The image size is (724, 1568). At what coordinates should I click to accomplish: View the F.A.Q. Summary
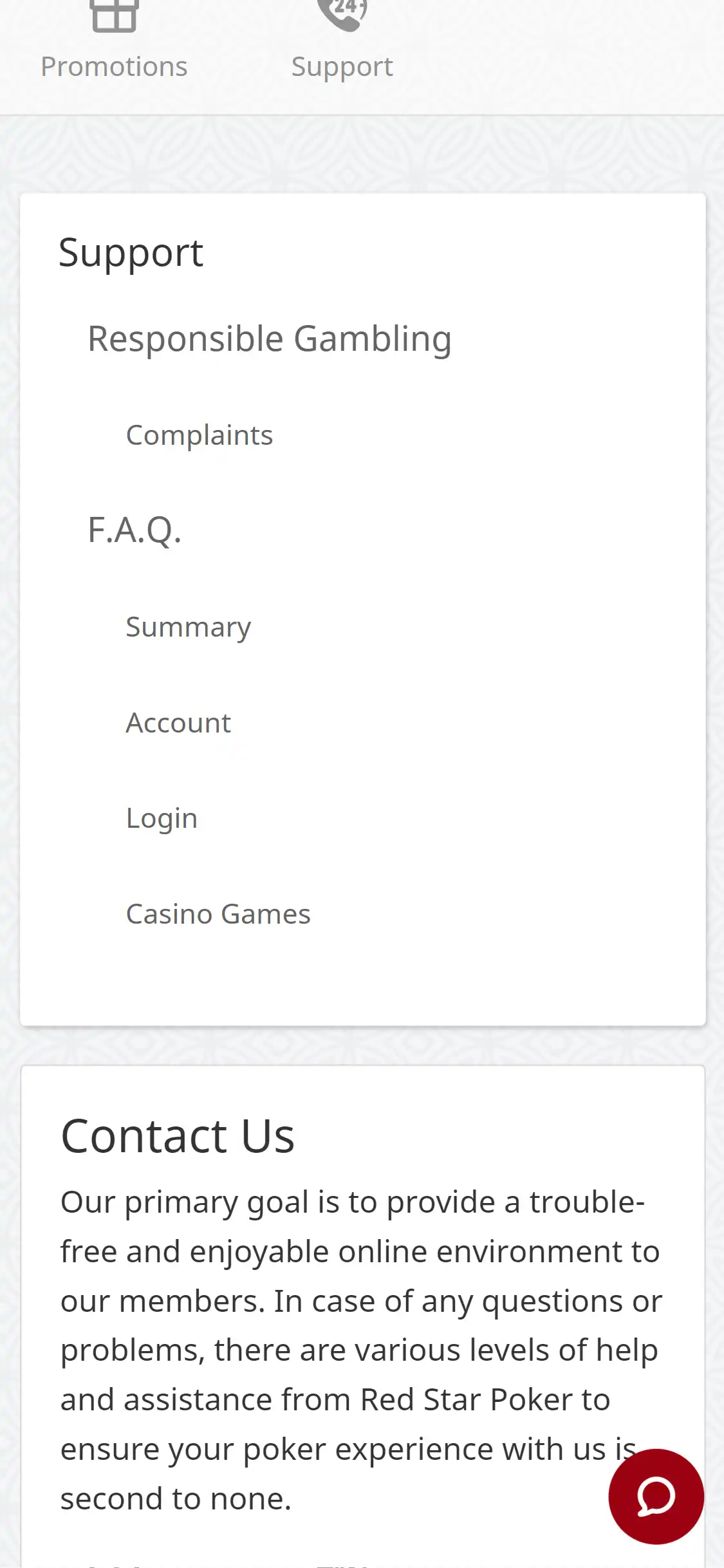pos(188,627)
